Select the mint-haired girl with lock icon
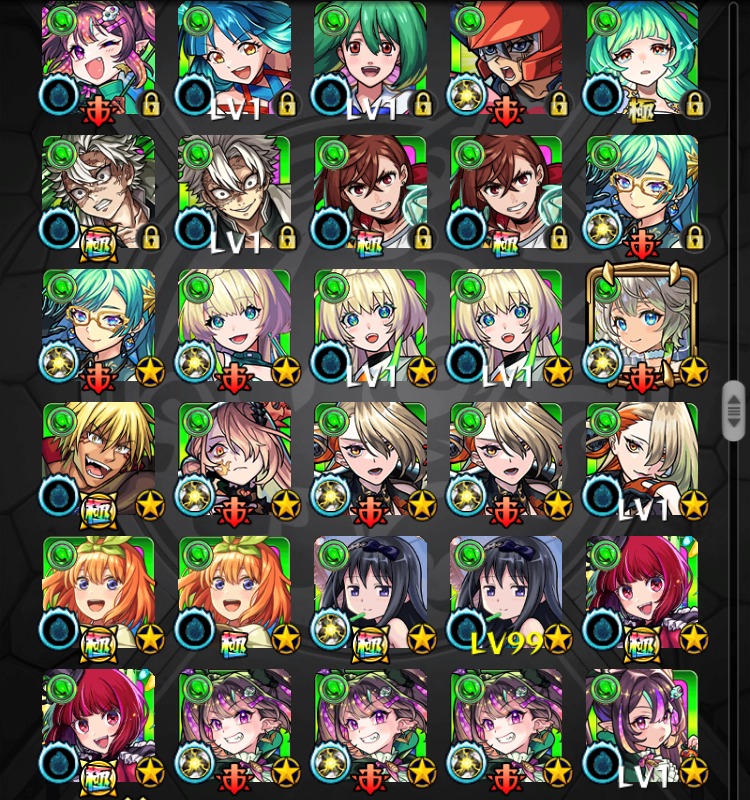 click(x=641, y=60)
